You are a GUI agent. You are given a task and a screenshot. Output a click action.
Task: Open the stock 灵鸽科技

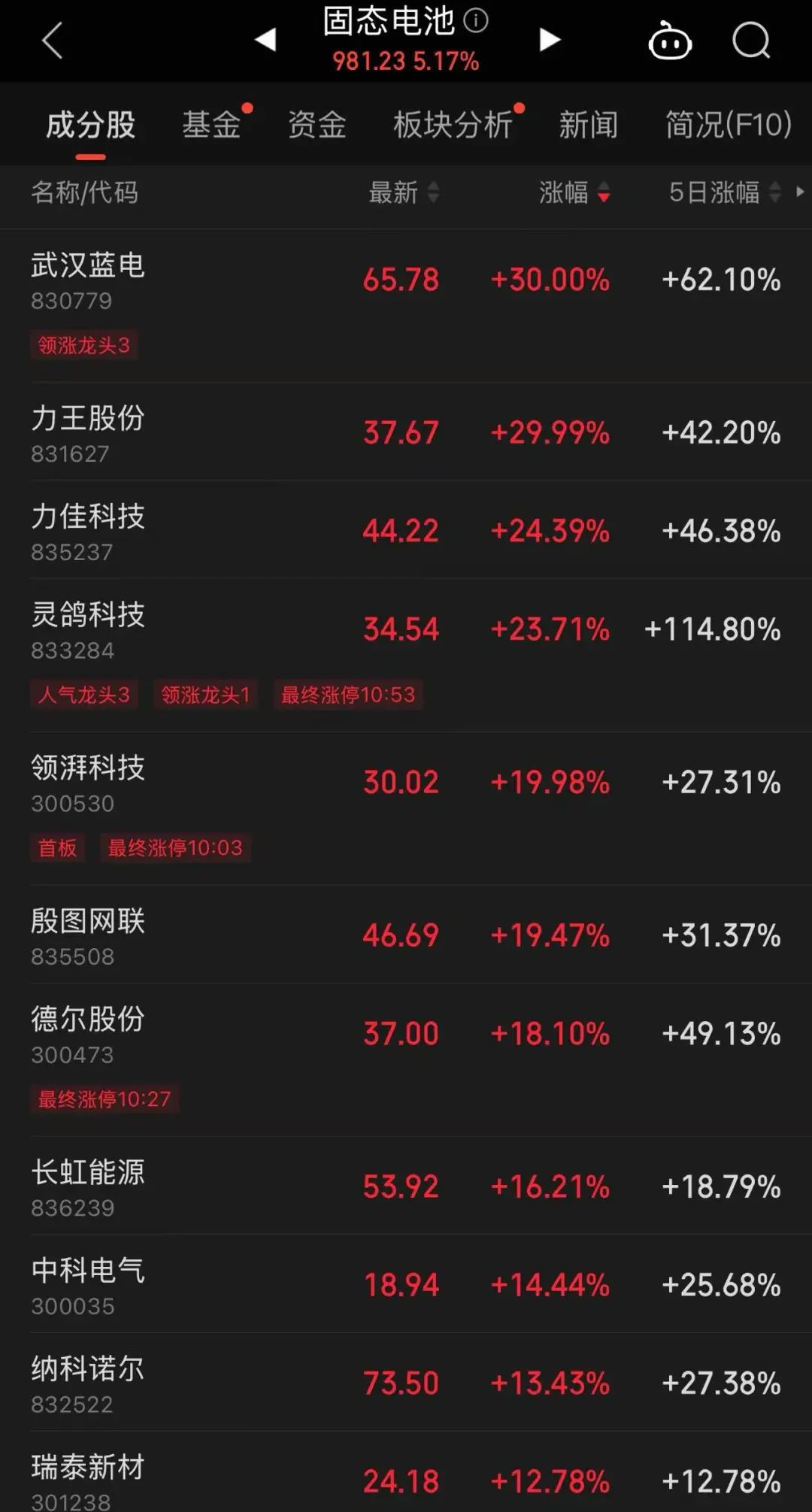[406, 654]
